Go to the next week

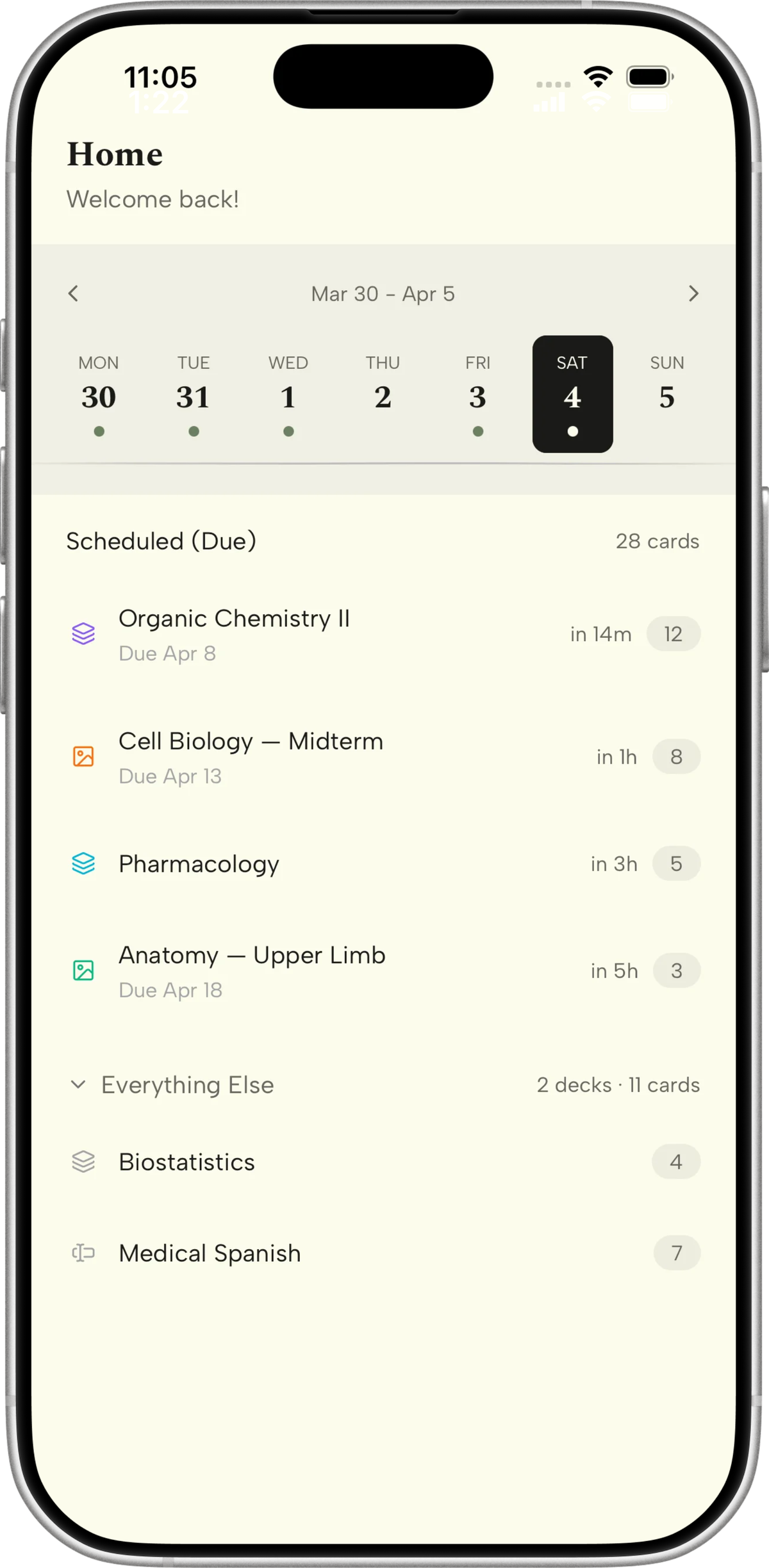(x=693, y=293)
